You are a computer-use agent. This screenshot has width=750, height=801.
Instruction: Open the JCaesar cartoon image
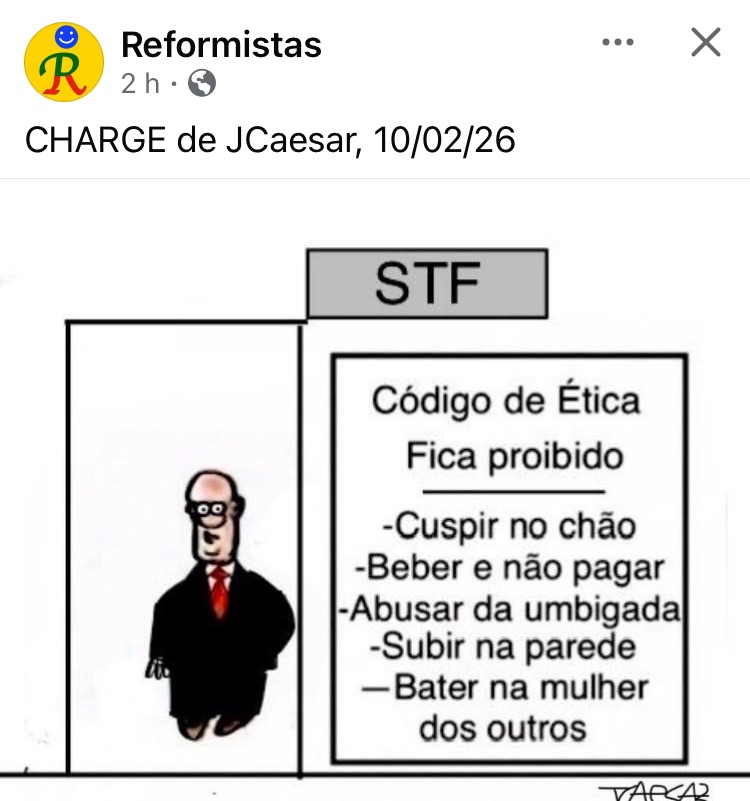coord(375,500)
